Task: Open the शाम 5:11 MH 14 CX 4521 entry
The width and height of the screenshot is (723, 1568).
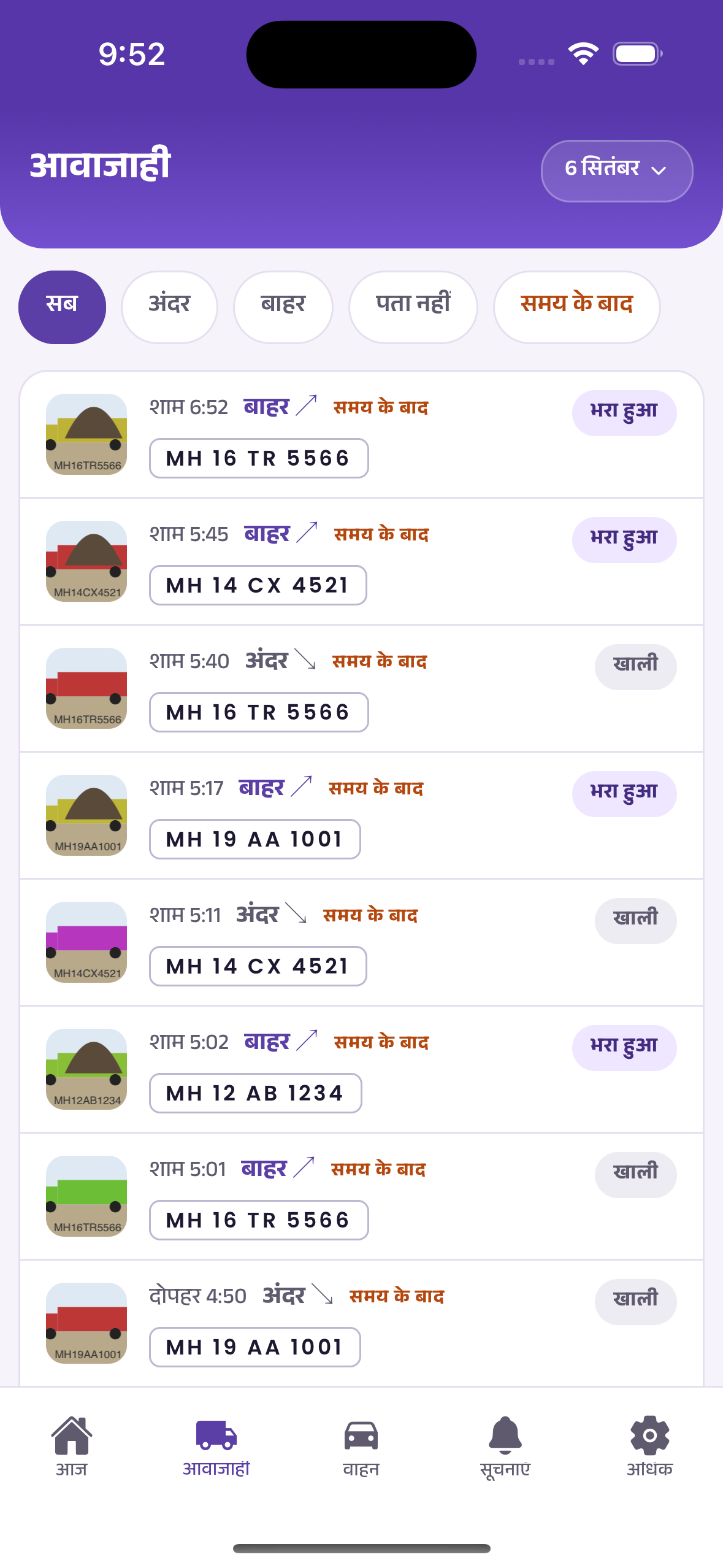Action: 361,943
